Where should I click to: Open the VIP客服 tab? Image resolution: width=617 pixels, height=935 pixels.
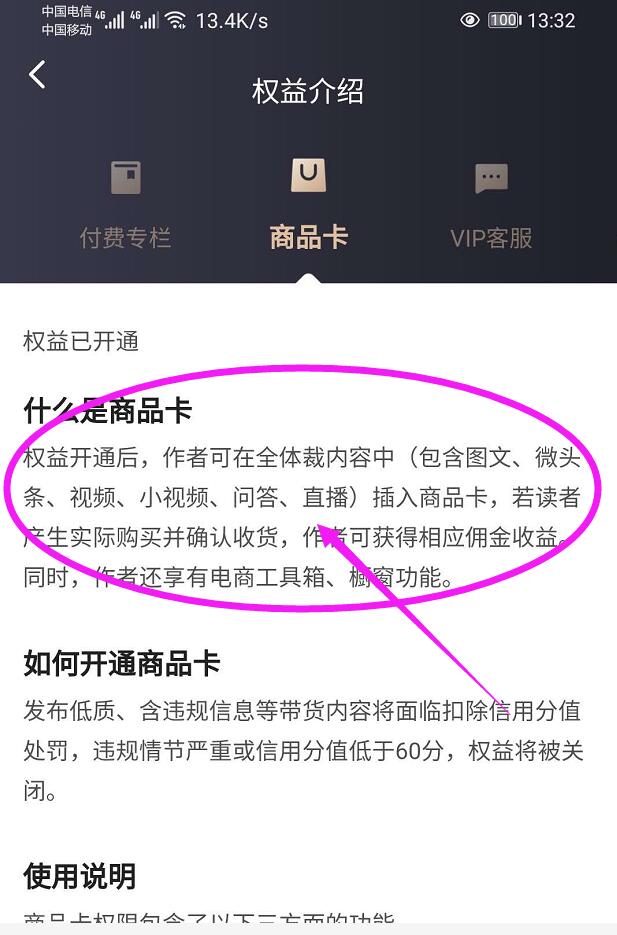(491, 205)
